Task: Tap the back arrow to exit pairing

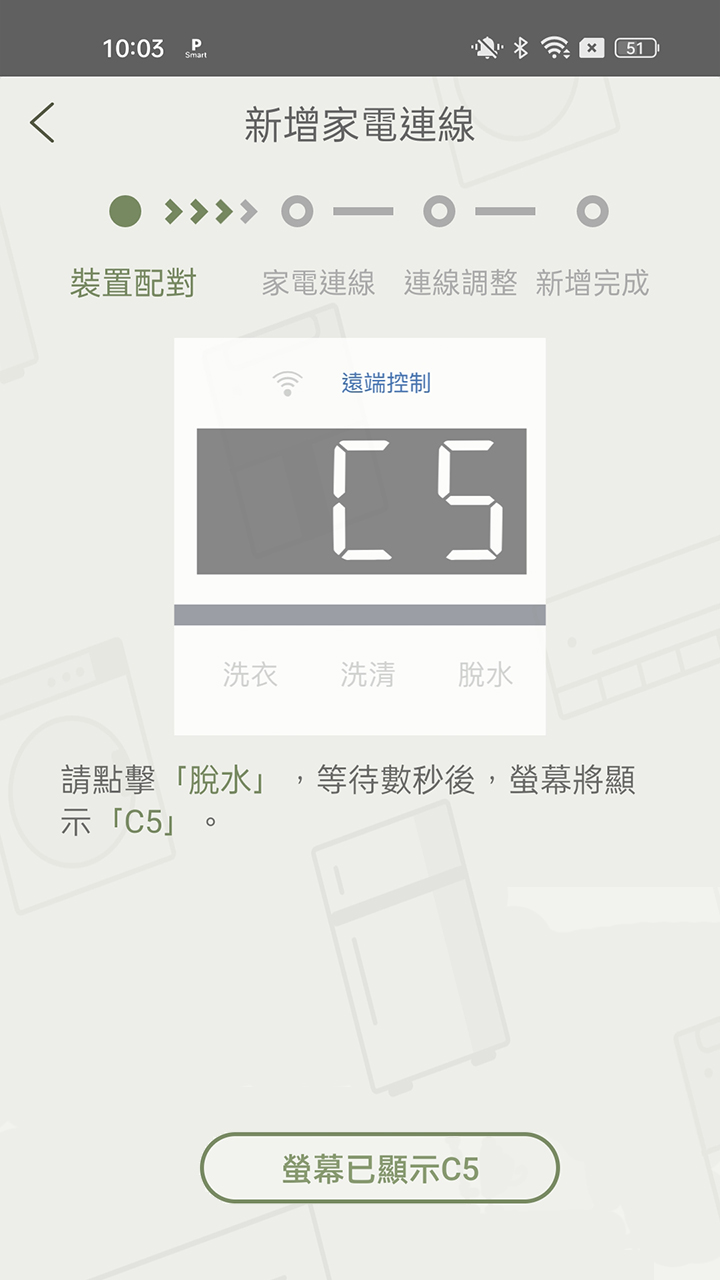Action: click(42, 122)
